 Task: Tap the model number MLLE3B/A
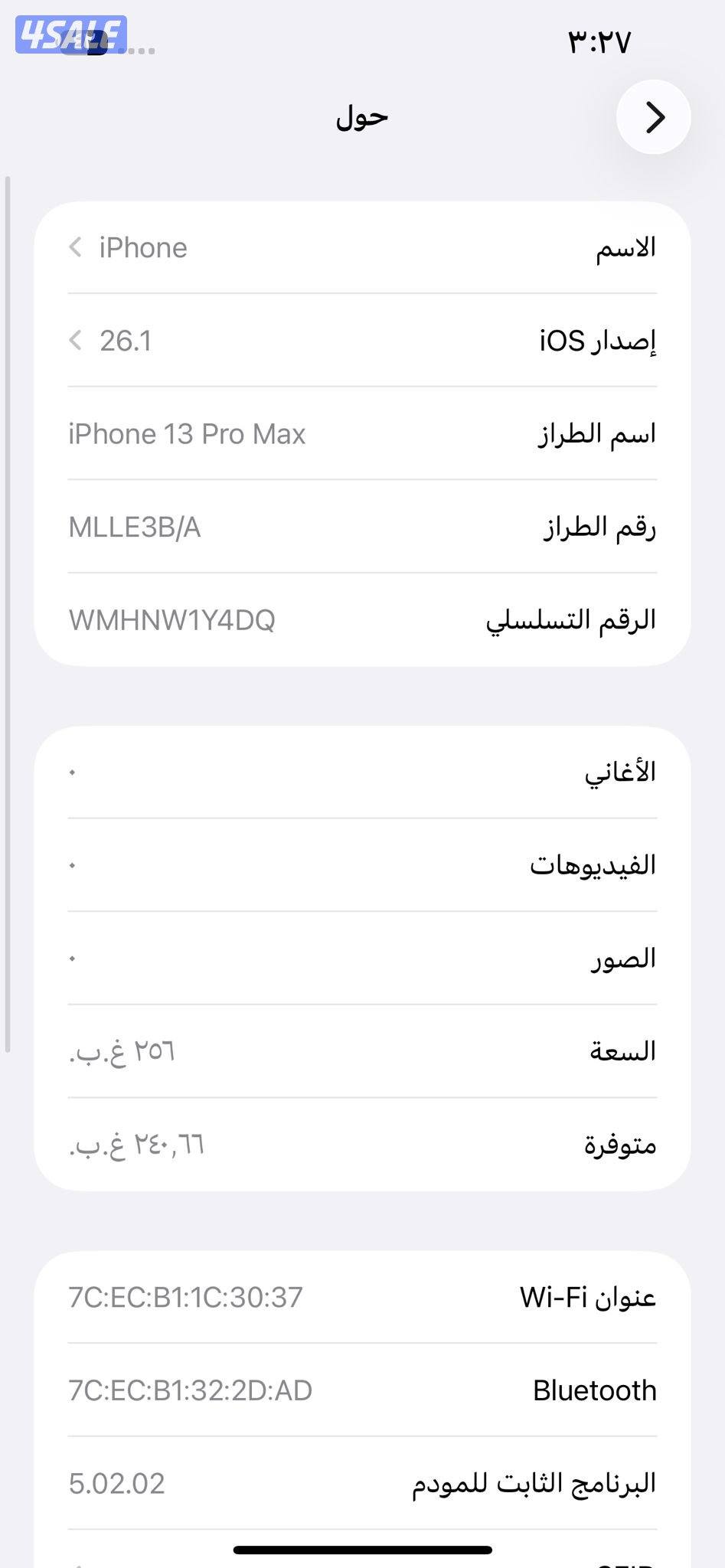point(134,528)
